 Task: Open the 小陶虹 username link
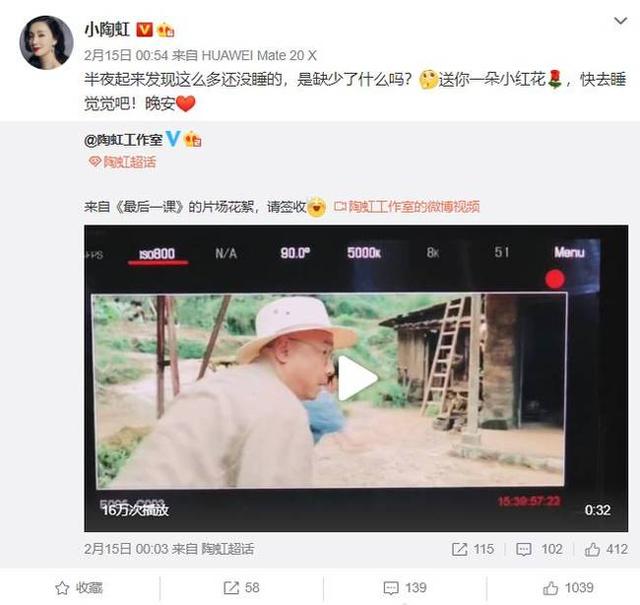point(107,29)
